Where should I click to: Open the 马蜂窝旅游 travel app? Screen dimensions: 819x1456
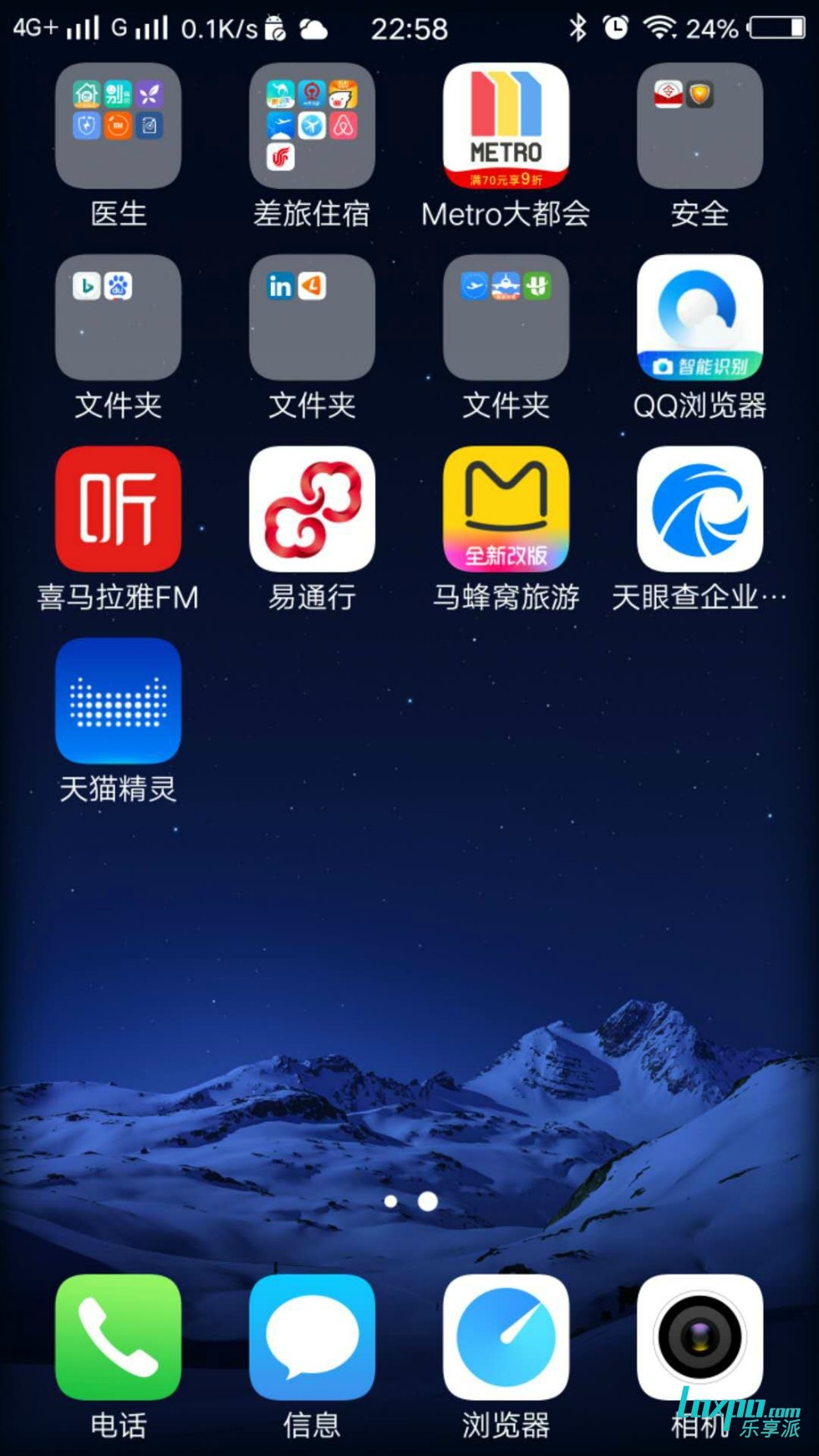coord(506,510)
